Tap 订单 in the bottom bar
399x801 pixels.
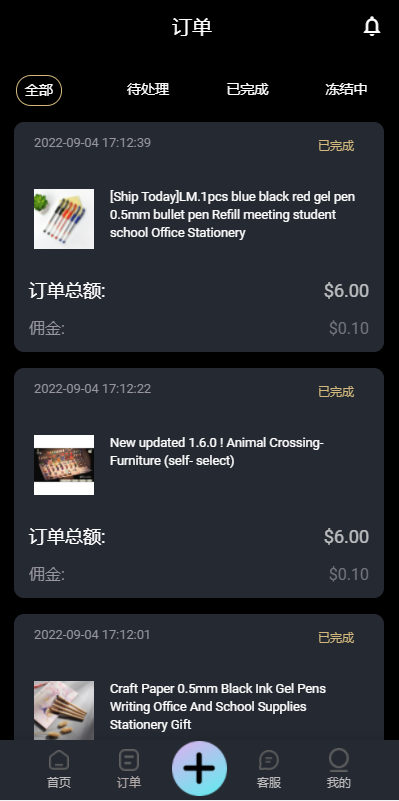coord(129,769)
